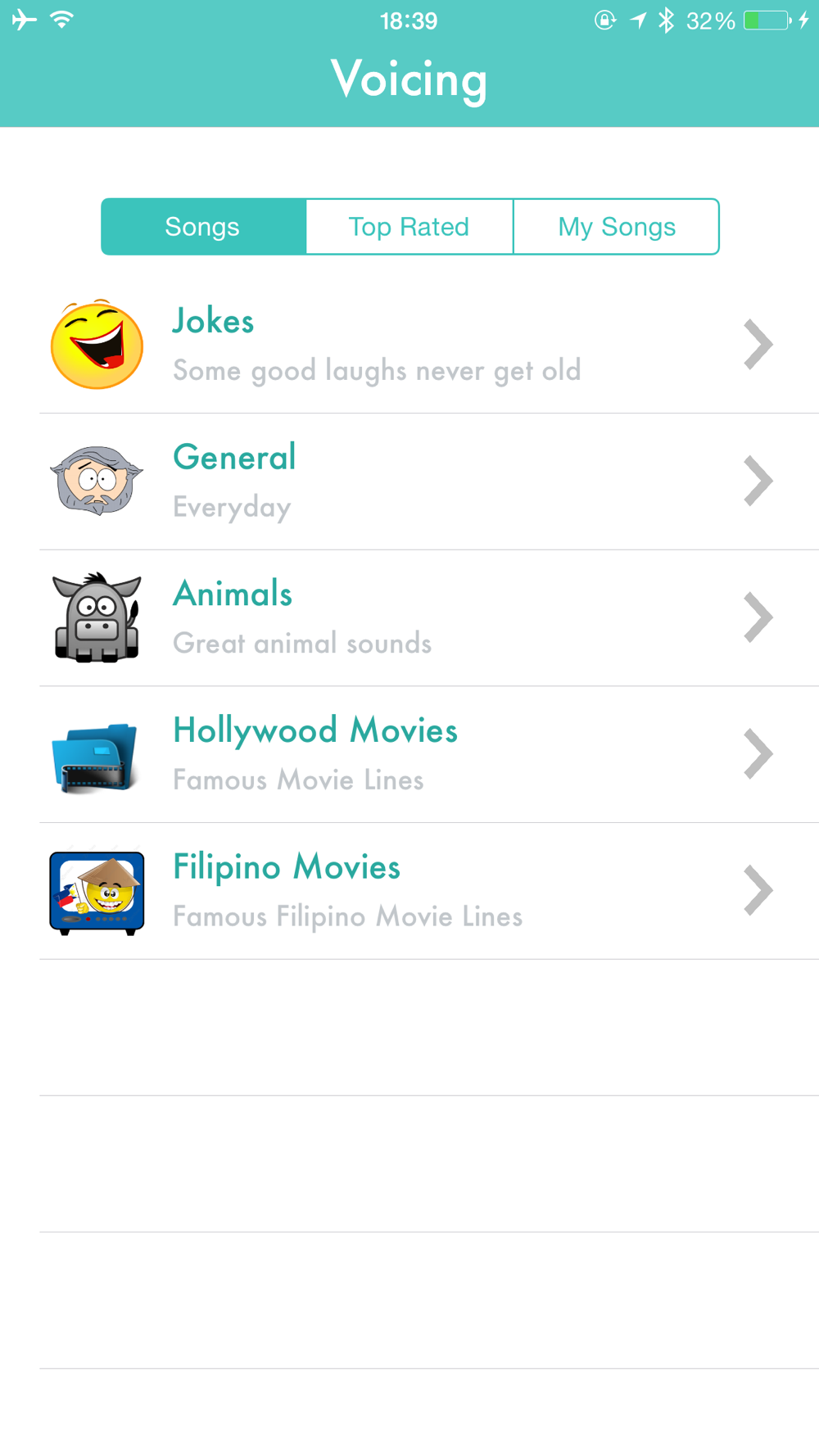Switch to the My Songs tab
The width and height of the screenshot is (819, 1456).
616,227
